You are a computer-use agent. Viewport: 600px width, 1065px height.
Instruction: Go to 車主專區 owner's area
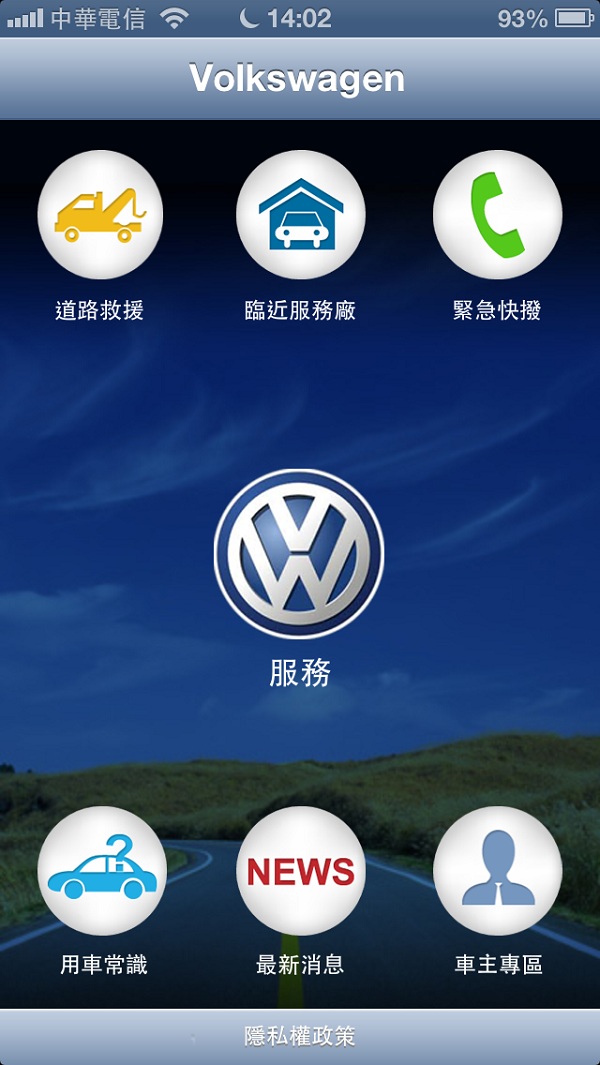pos(497,871)
